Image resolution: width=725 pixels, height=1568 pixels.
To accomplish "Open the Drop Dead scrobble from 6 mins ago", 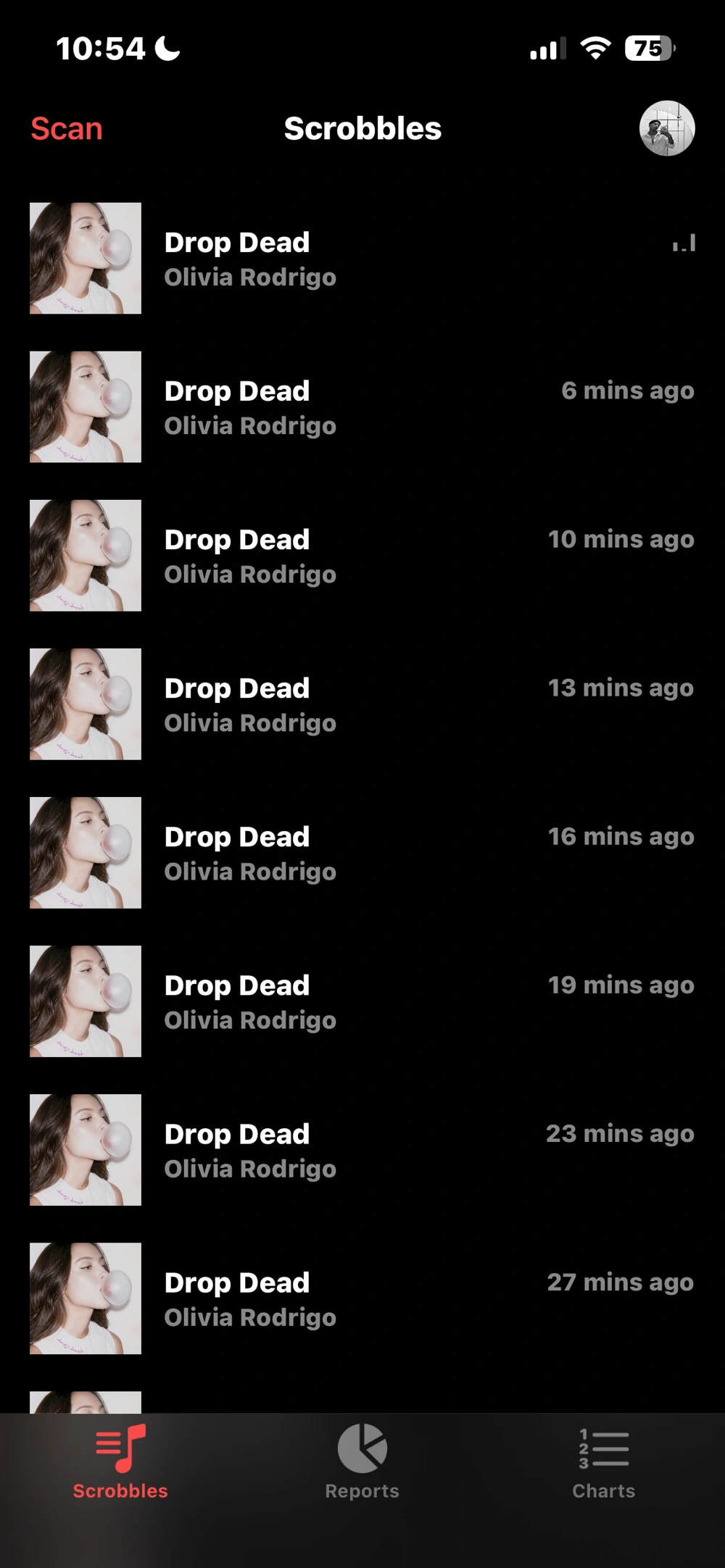I will pos(362,407).
